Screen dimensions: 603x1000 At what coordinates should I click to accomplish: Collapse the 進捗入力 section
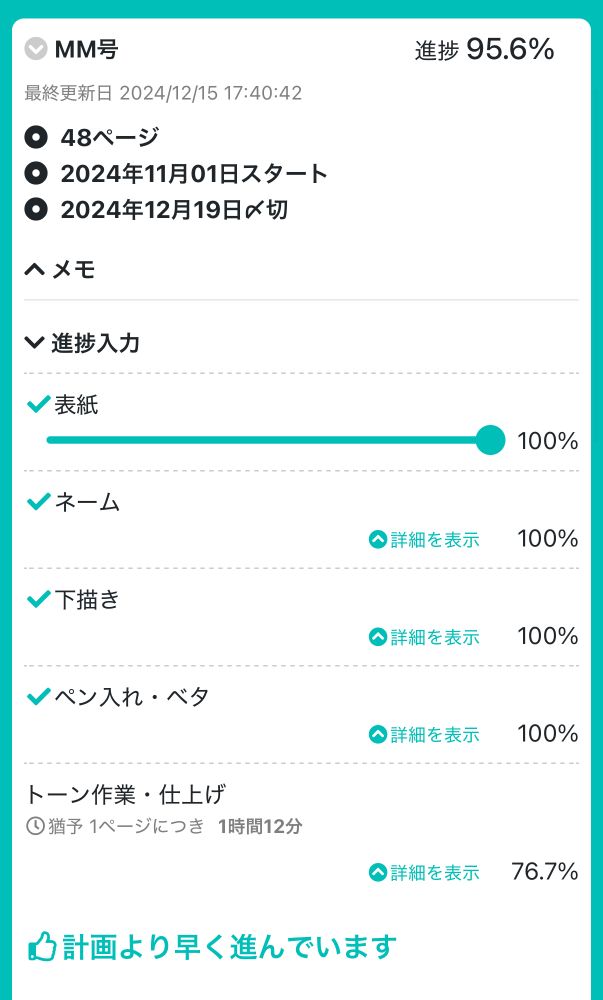pyautogui.click(x=82, y=344)
